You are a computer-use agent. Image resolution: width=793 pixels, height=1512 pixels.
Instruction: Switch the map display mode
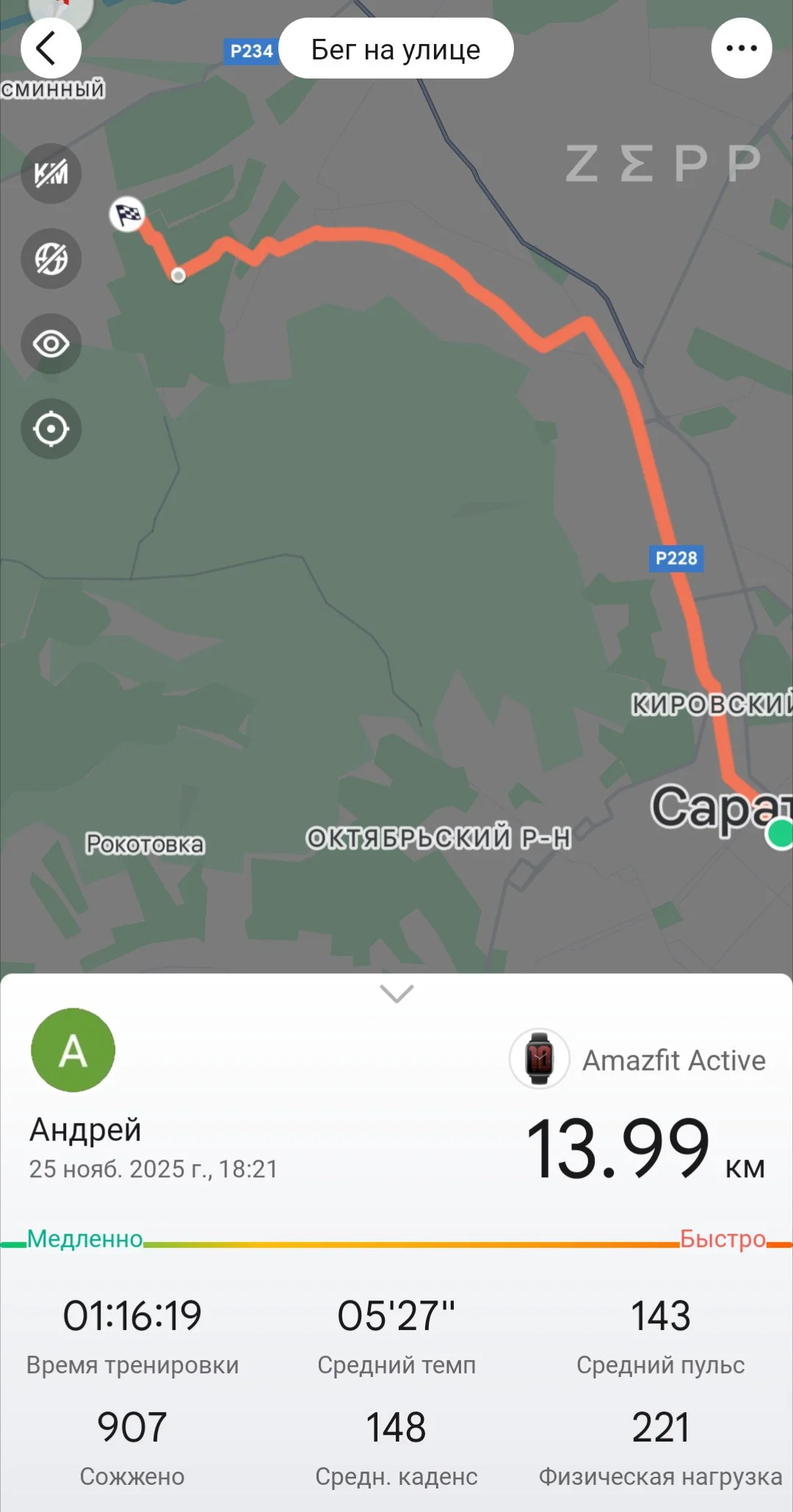coord(51,259)
